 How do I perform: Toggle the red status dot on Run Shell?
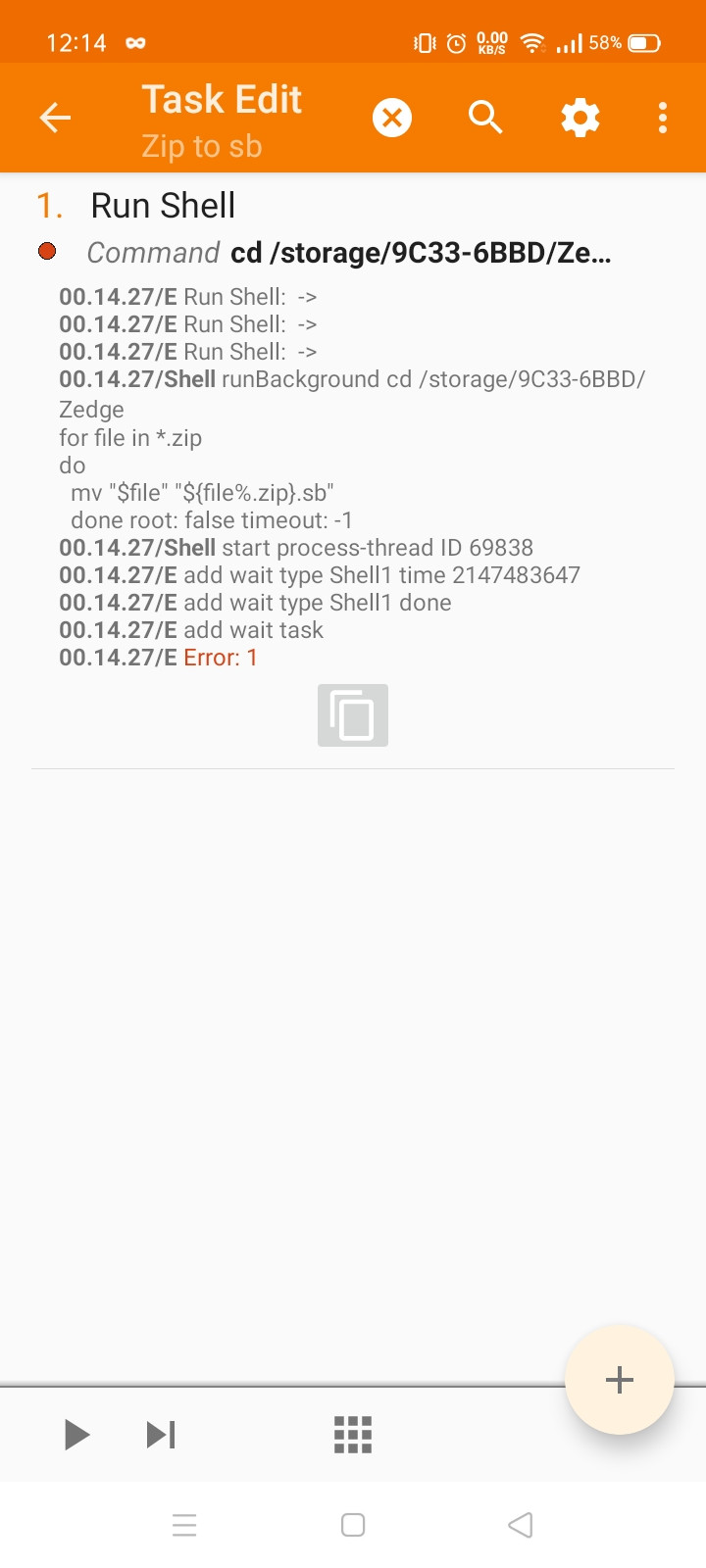coord(46,252)
